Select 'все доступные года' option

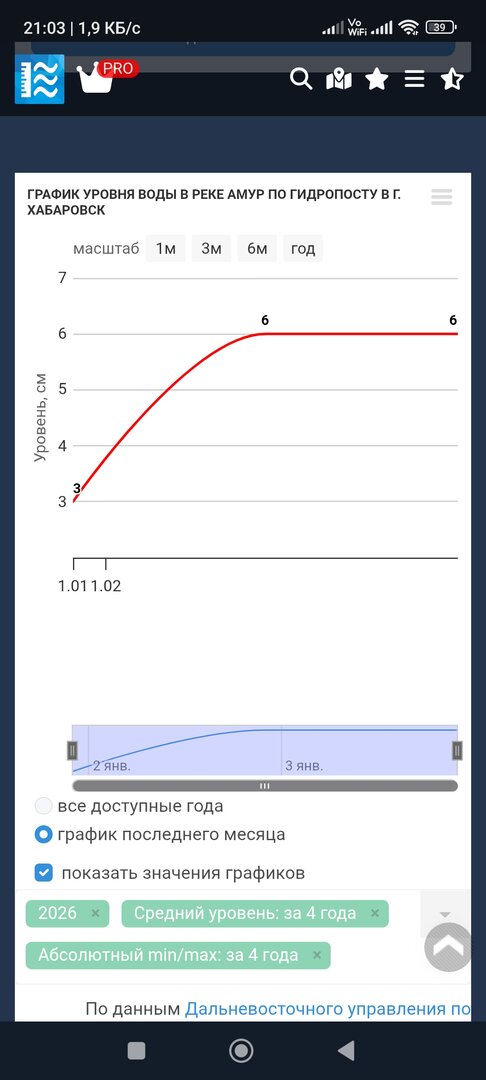43,806
